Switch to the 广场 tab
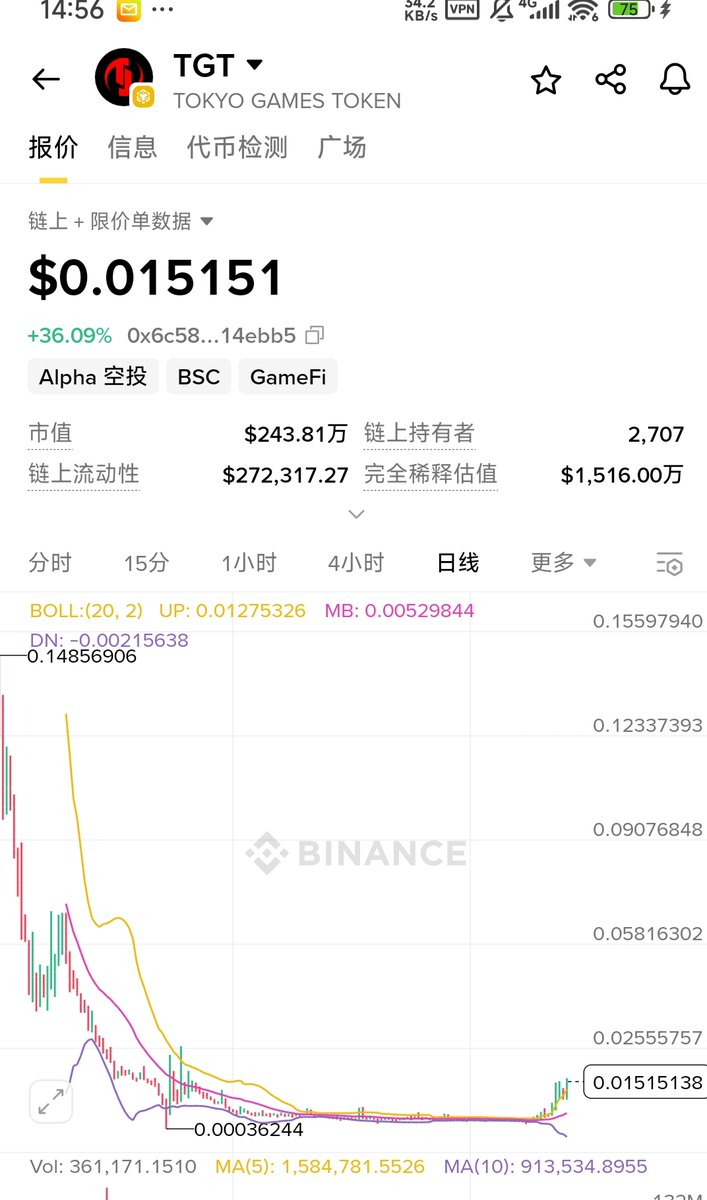This screenshot has width=707, height=1200. (342, 148)
